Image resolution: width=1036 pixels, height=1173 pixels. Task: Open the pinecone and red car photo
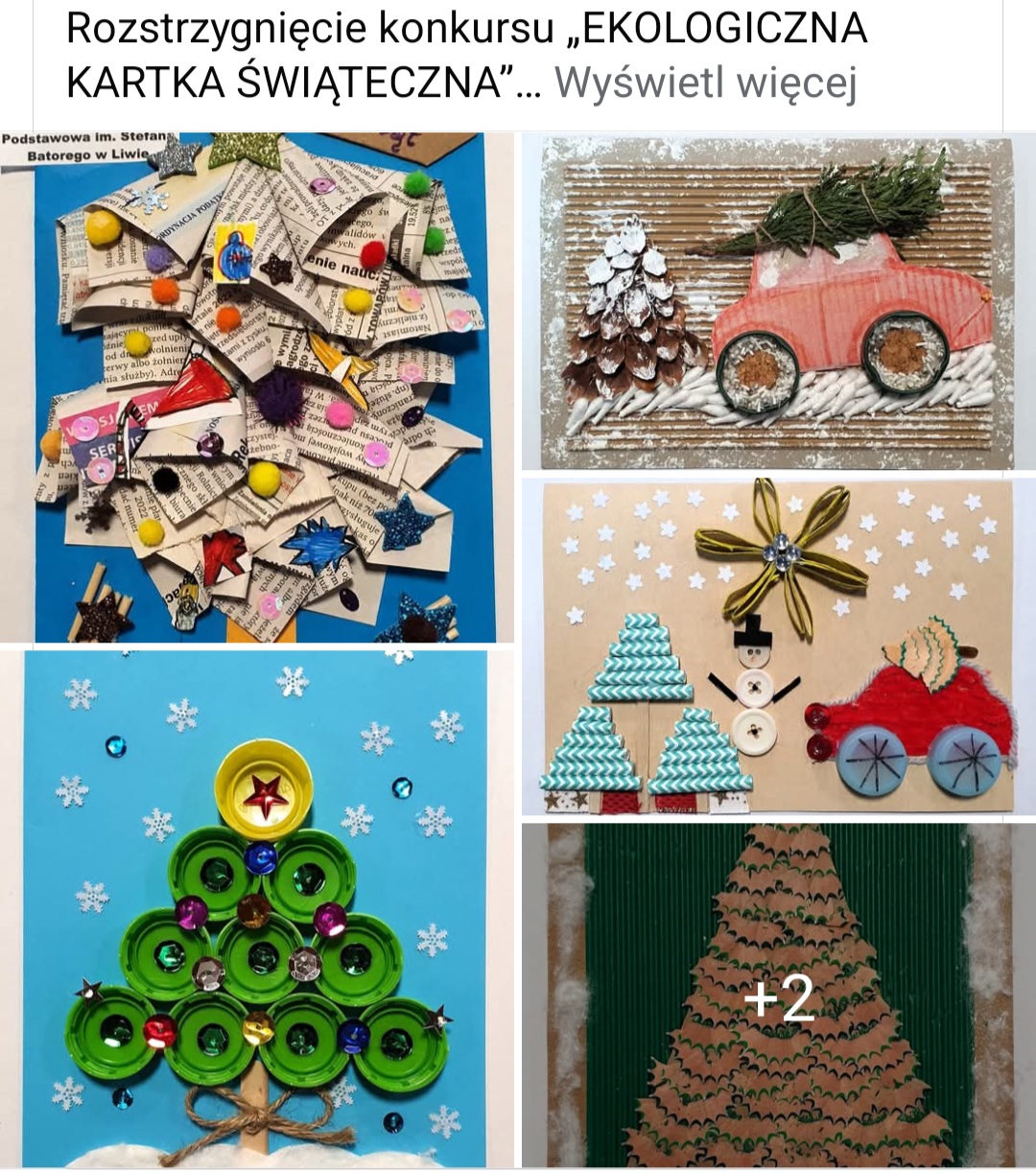click(777, 301)
